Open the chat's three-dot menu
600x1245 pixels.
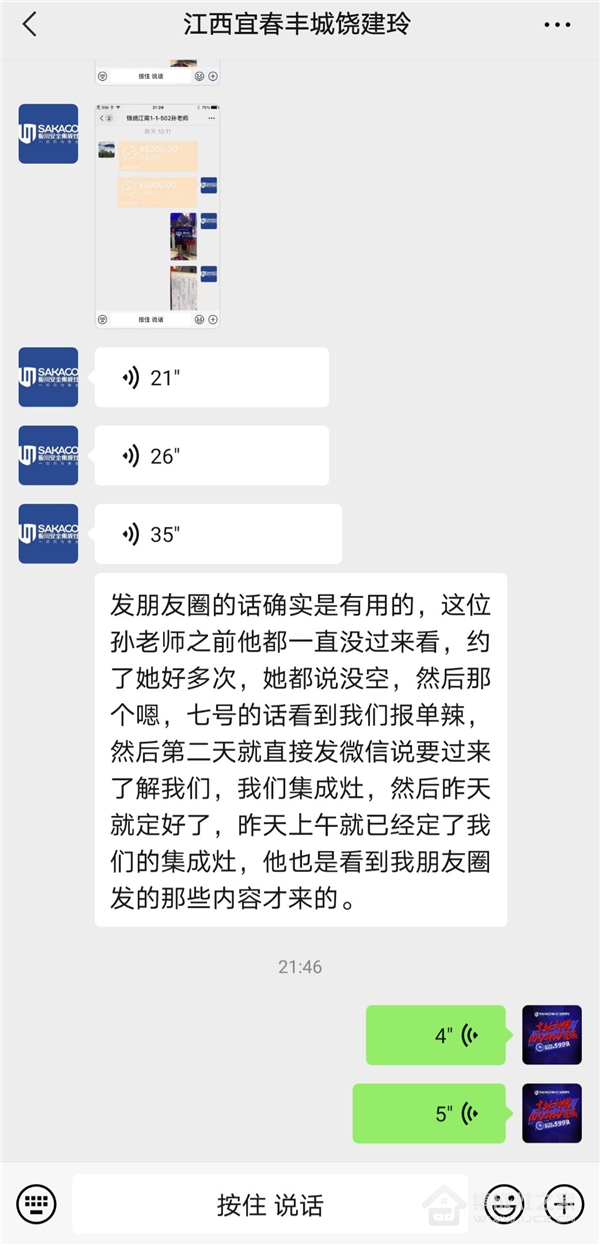point(558,25)
